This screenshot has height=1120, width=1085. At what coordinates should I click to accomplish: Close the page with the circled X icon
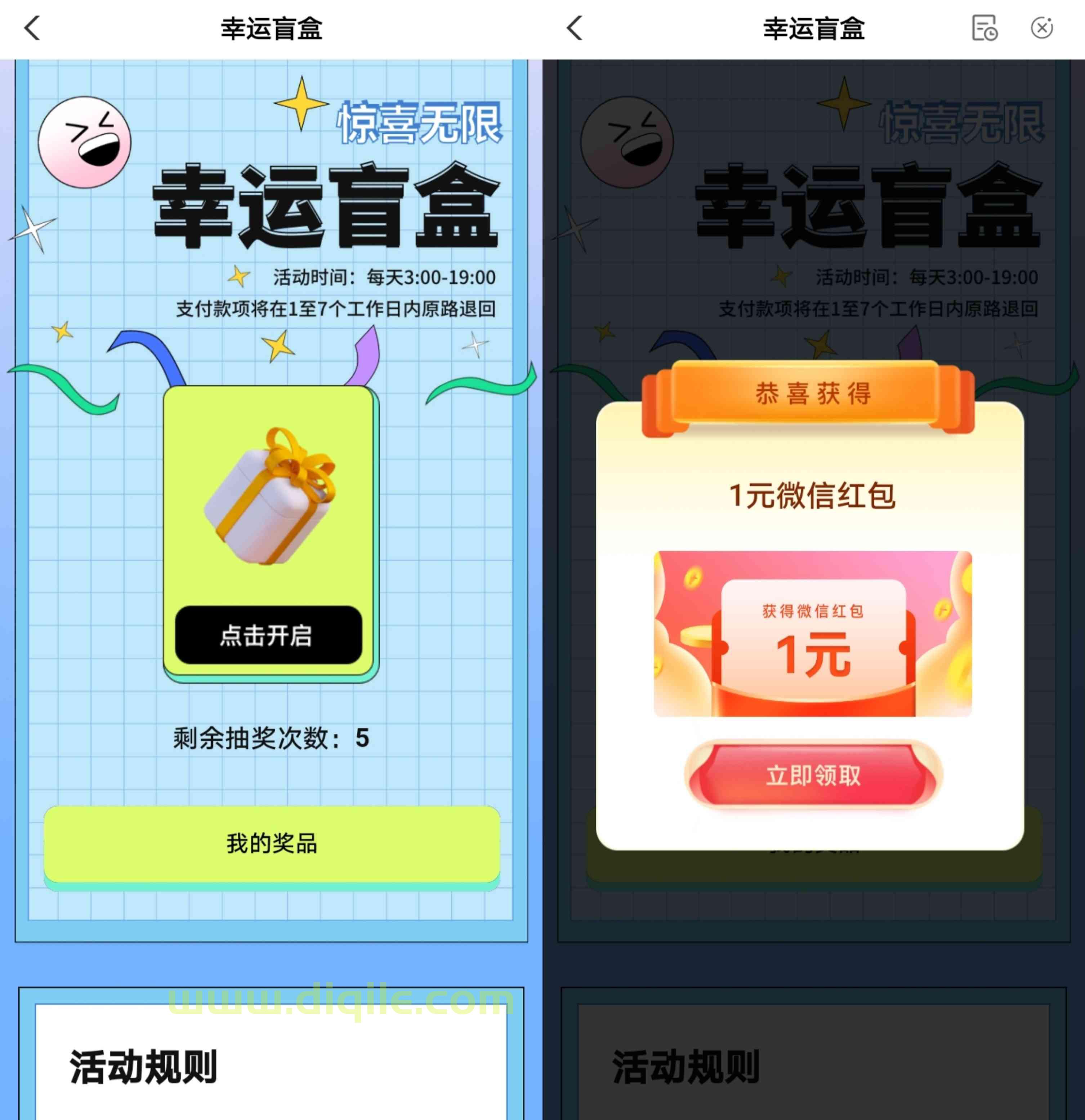pyautogui.click(x=1041, y=28)
